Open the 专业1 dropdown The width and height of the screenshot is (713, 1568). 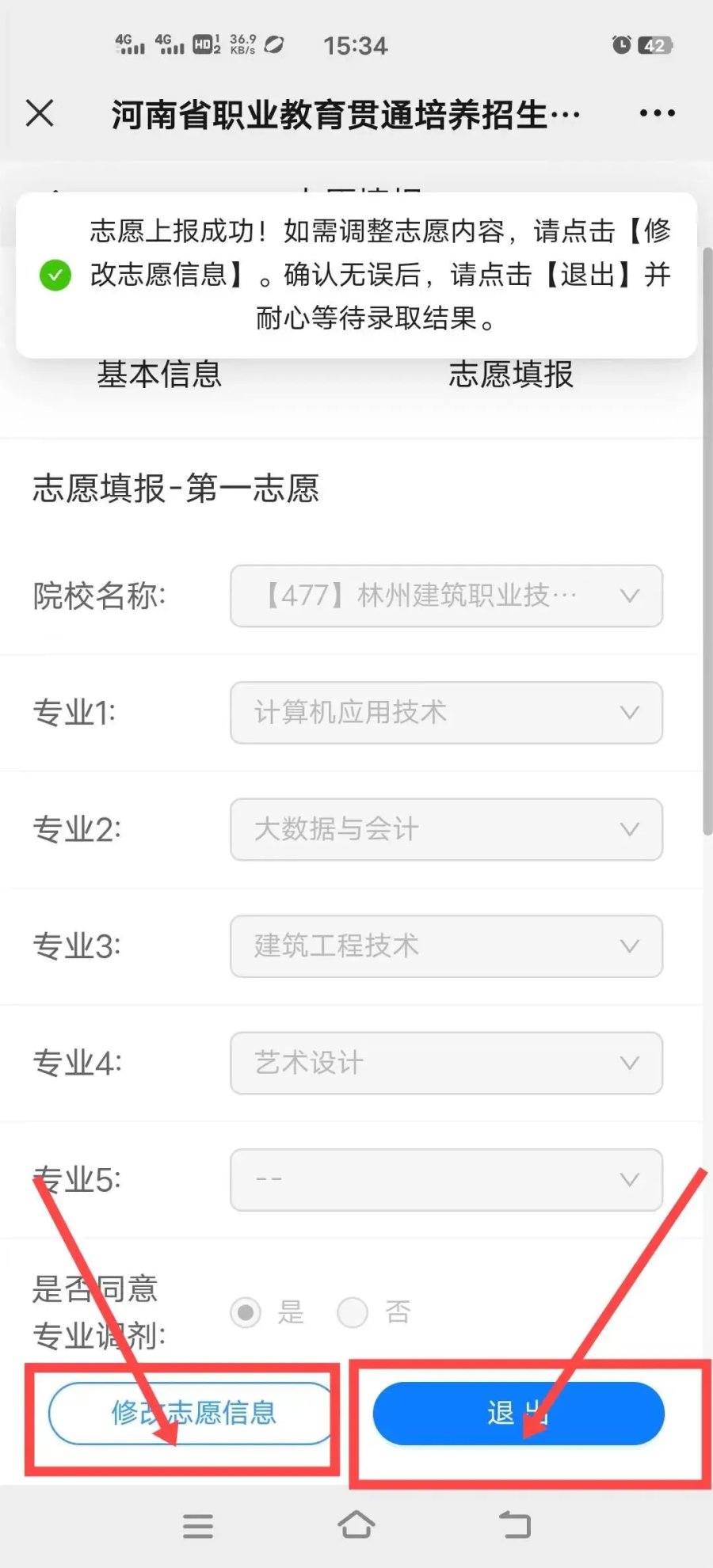point(446,713)
